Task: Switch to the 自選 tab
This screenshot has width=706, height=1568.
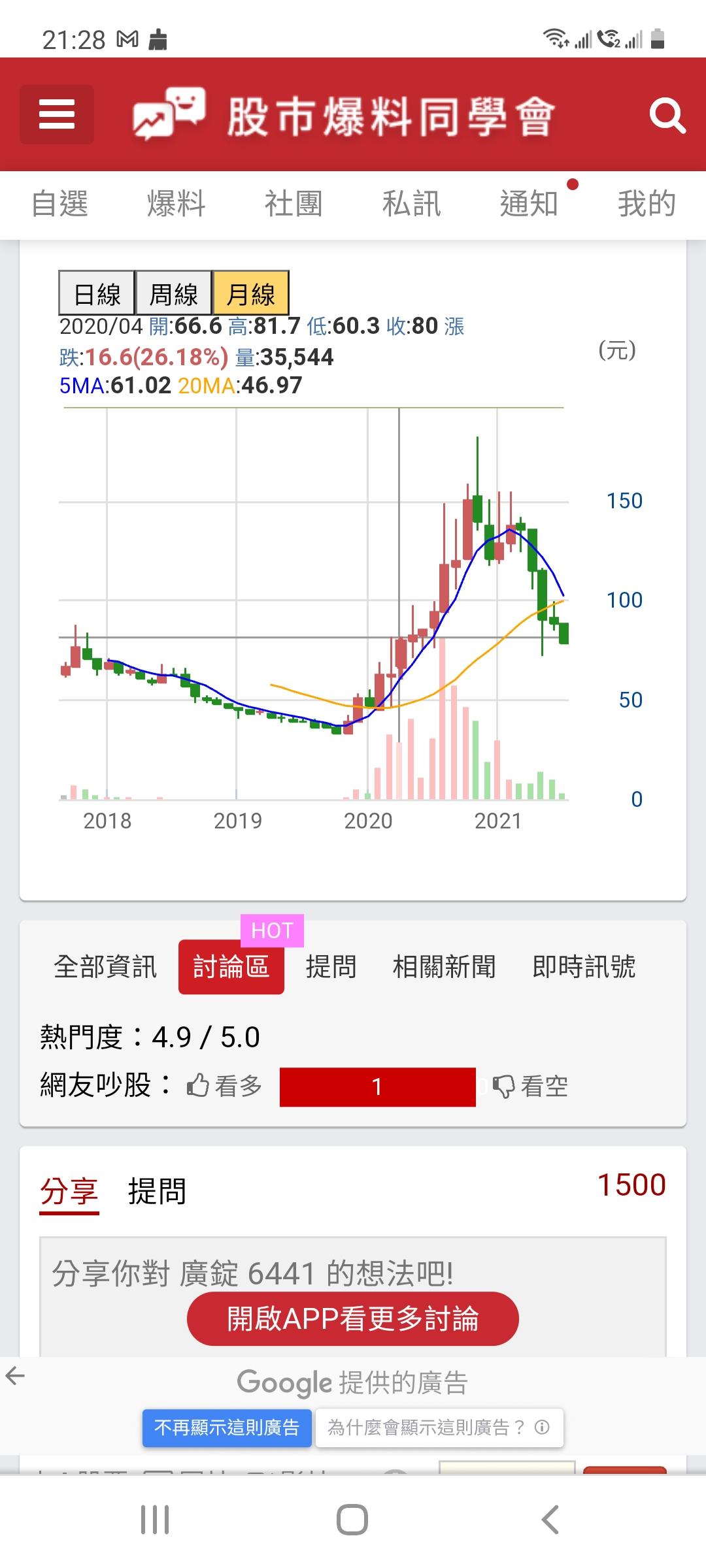Action: coord(59,203)
